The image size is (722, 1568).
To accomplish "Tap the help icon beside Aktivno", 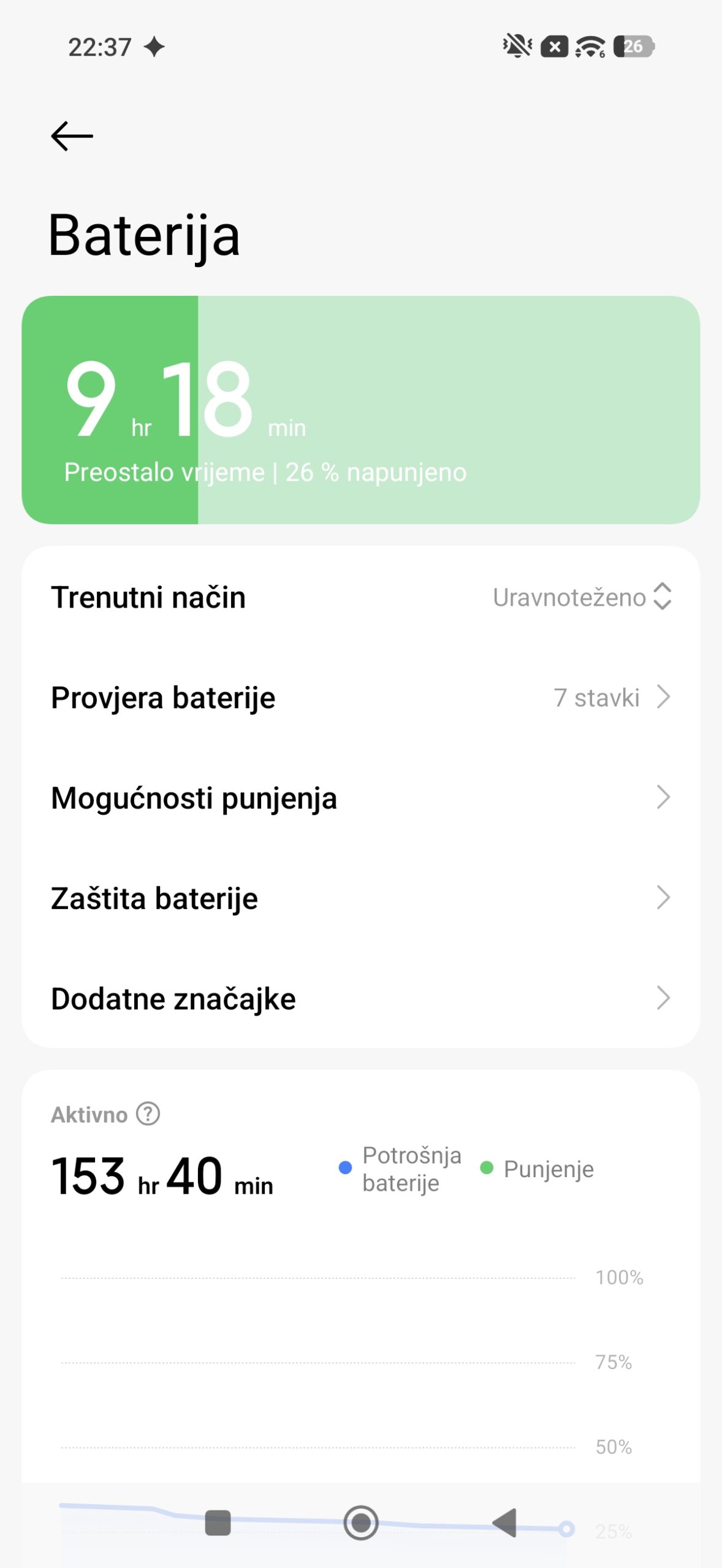I will (148, 1114).
